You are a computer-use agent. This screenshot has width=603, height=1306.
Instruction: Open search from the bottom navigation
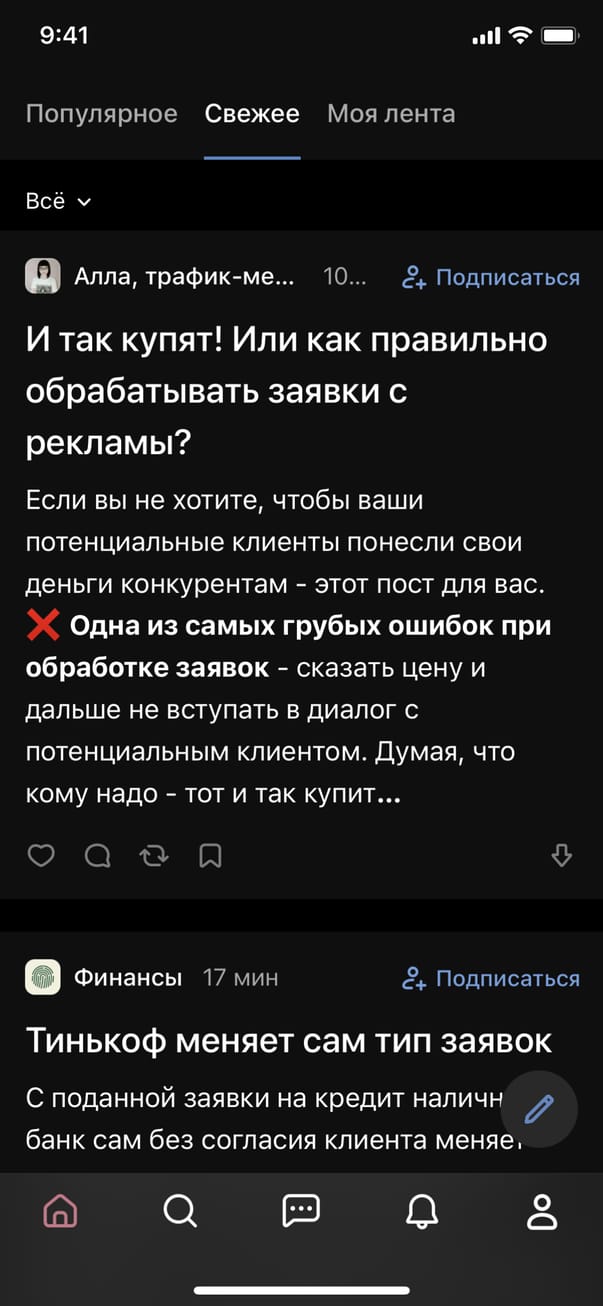pyautogui.click(x=180, y=1212)
